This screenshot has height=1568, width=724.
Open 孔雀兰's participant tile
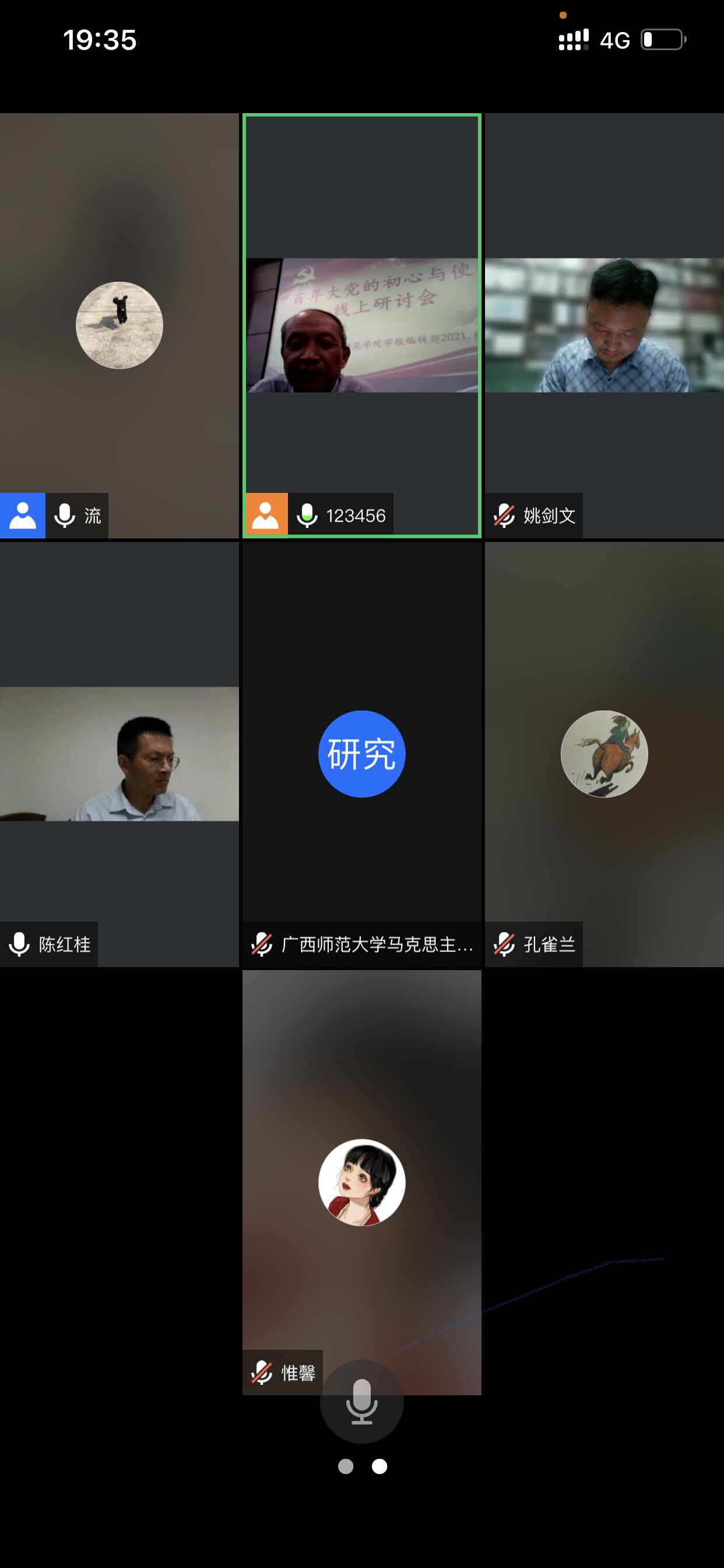point(603,754)
